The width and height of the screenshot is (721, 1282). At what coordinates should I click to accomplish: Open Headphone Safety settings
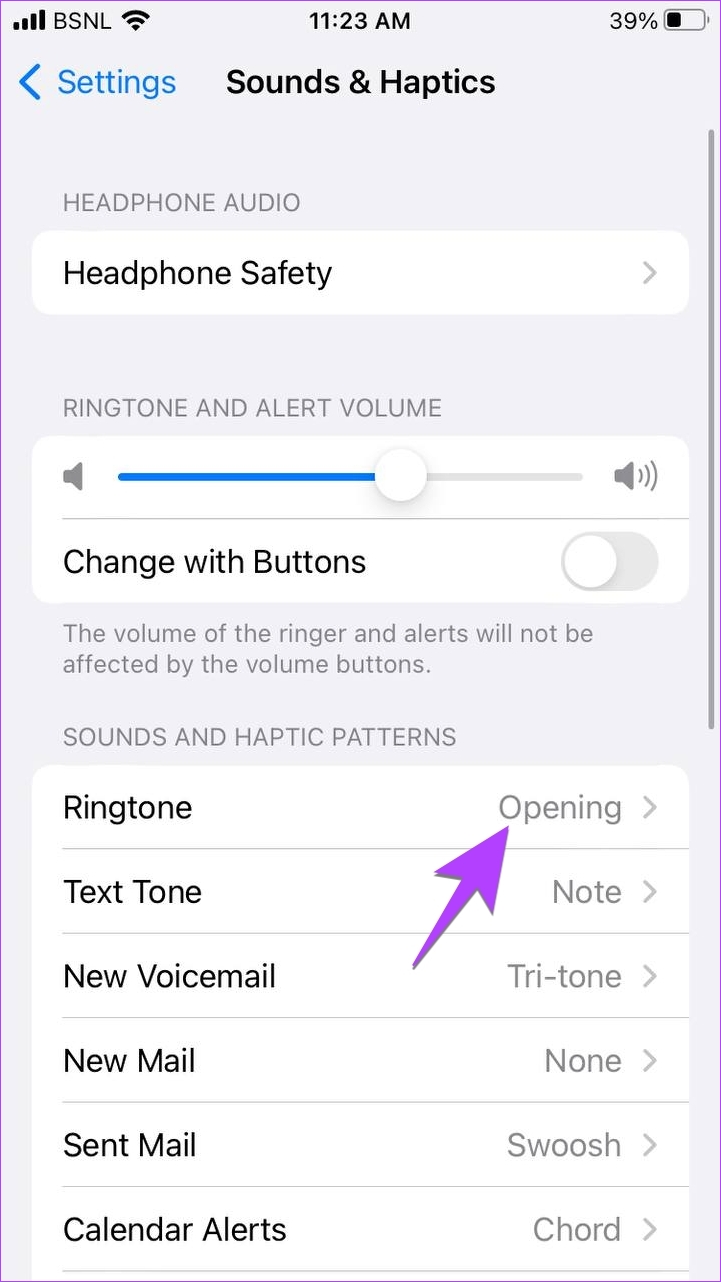(360, 273)
